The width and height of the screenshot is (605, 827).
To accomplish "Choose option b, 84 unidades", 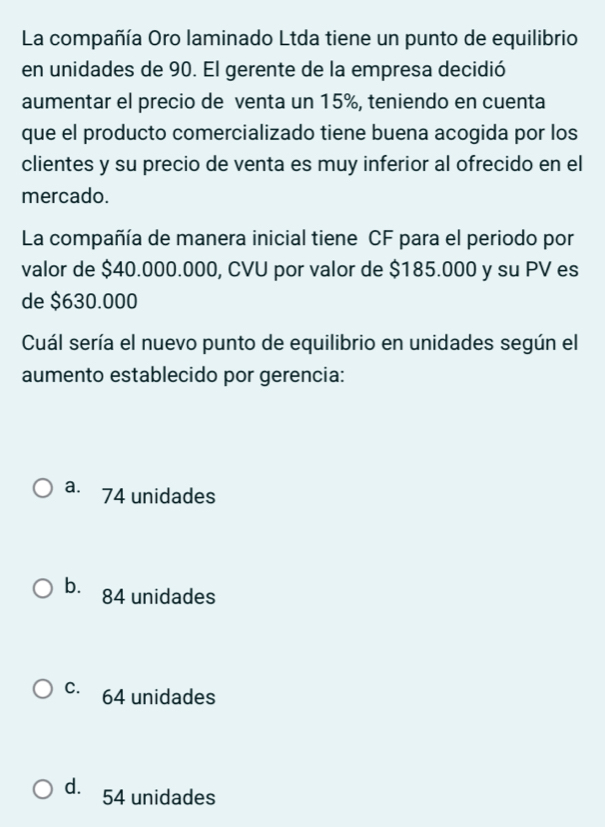I will tap(45, 592).
